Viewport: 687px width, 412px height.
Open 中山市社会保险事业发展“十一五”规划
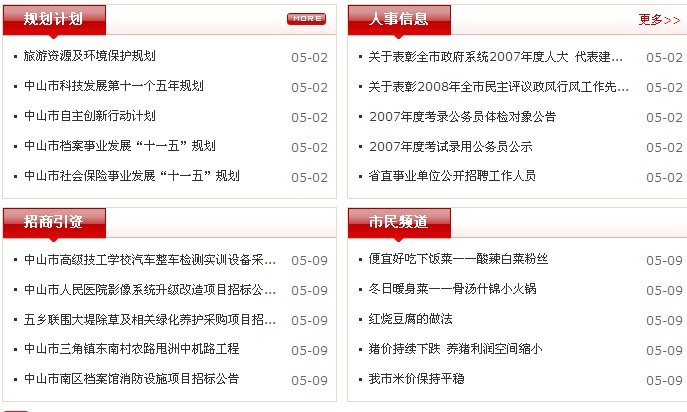132,176
